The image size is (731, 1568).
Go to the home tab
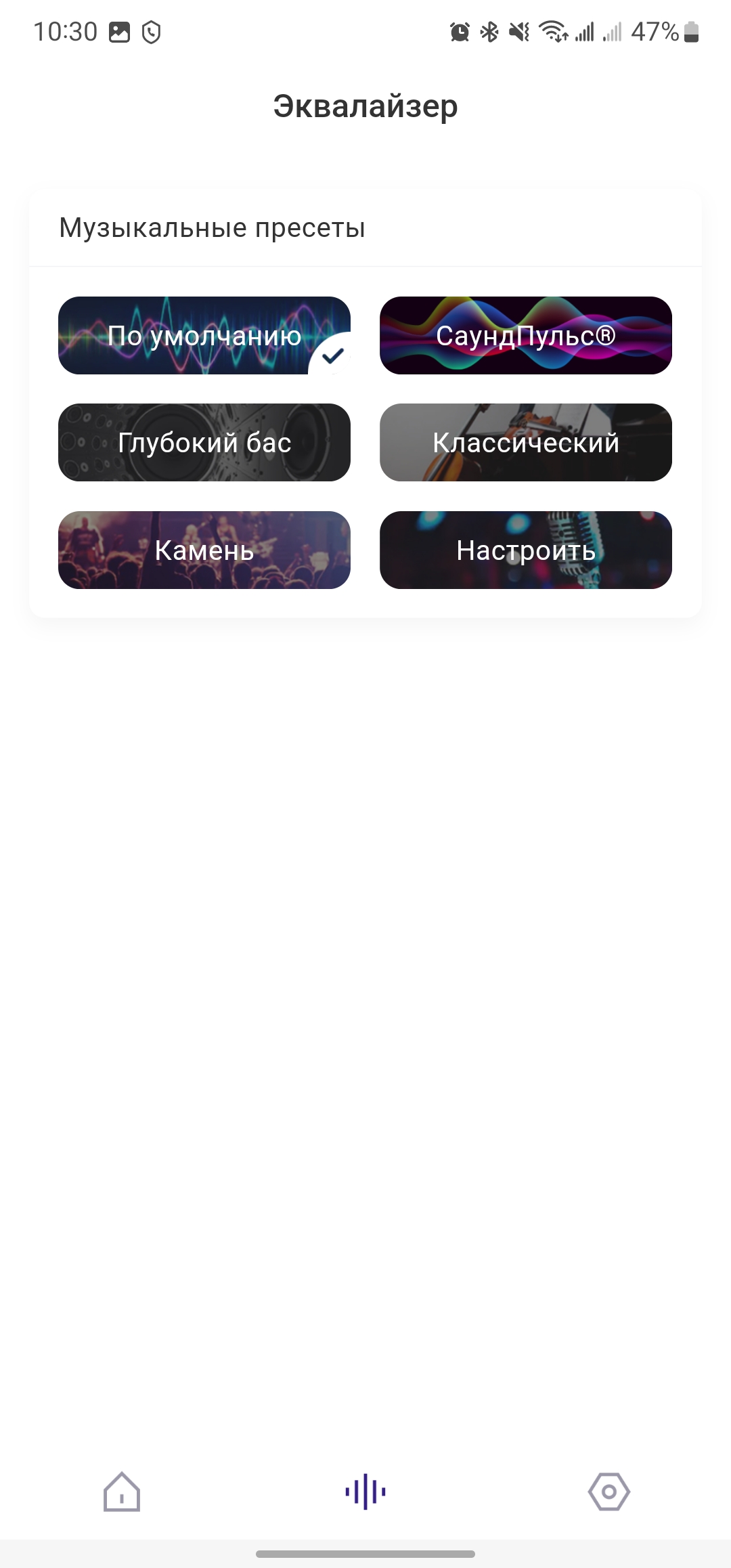tap(122, 1491)
